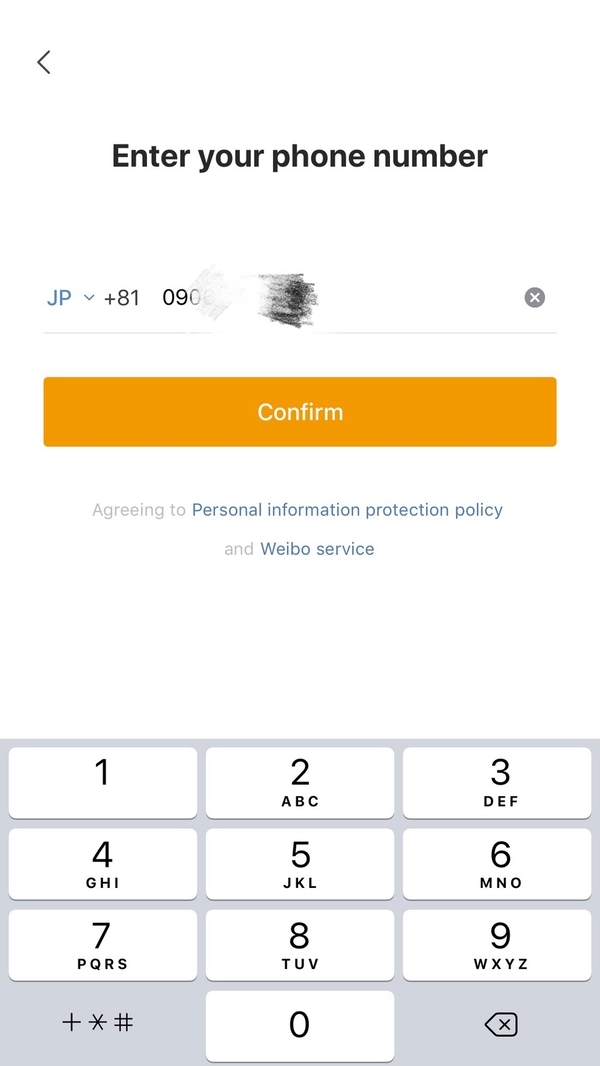Image resolution: width=600 pixels, height=1066 pixels.
Task: Delete the last digit with backspace
Action: coord(500,1024)
